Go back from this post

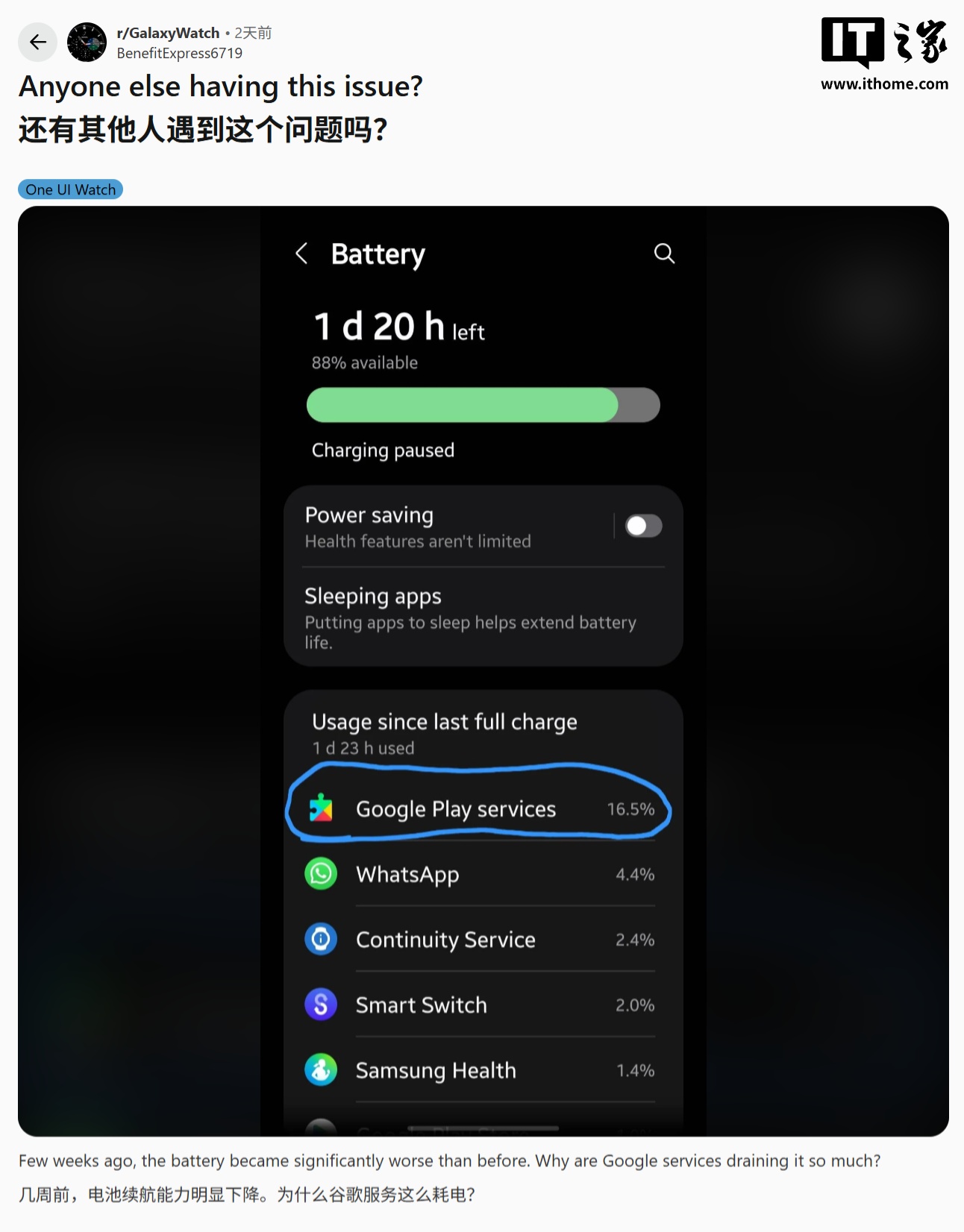point(37,43)
